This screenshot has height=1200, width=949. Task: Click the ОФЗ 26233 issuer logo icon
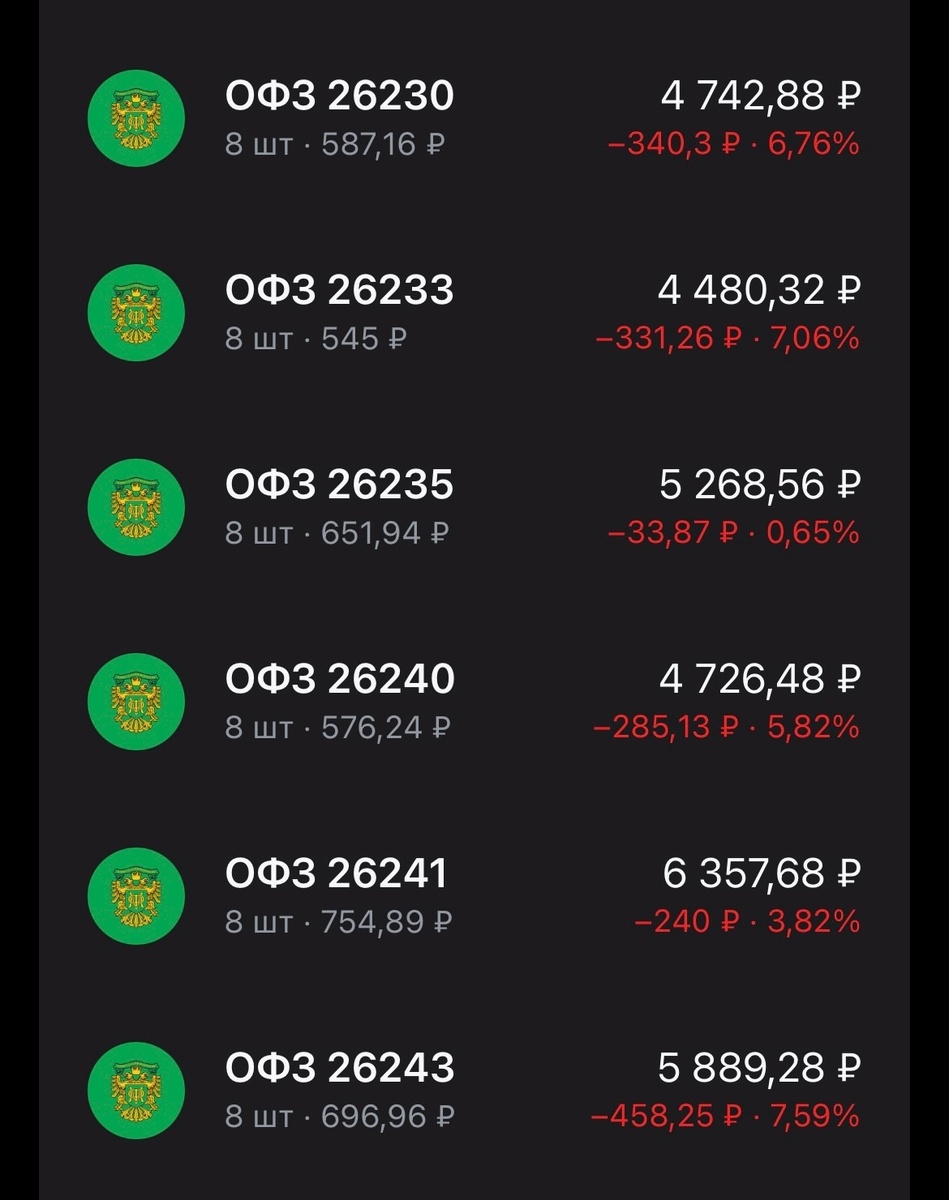pyautogui.click(x=137, y=312)
